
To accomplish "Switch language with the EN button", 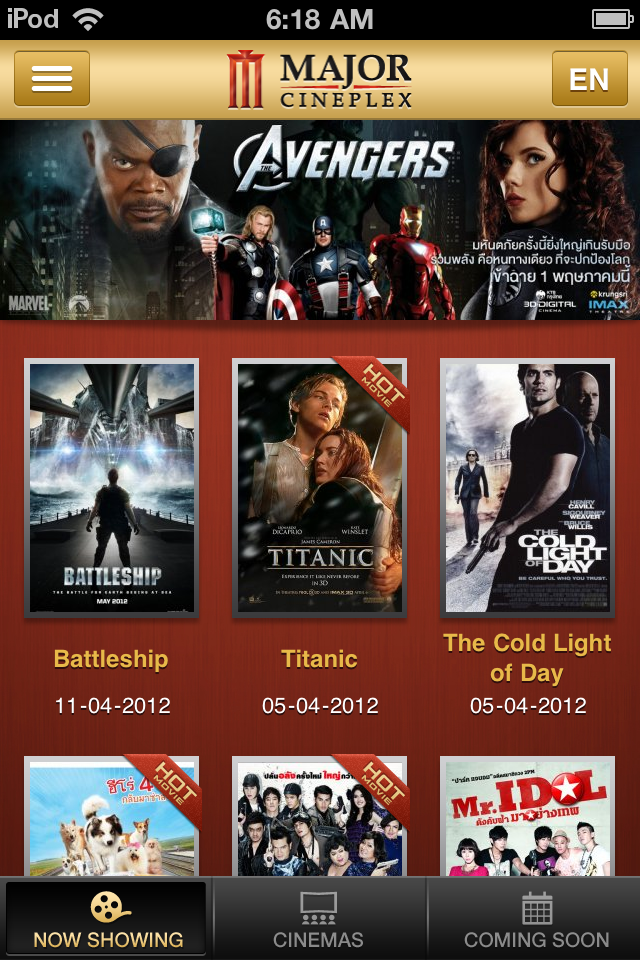I will coord(589,79).
